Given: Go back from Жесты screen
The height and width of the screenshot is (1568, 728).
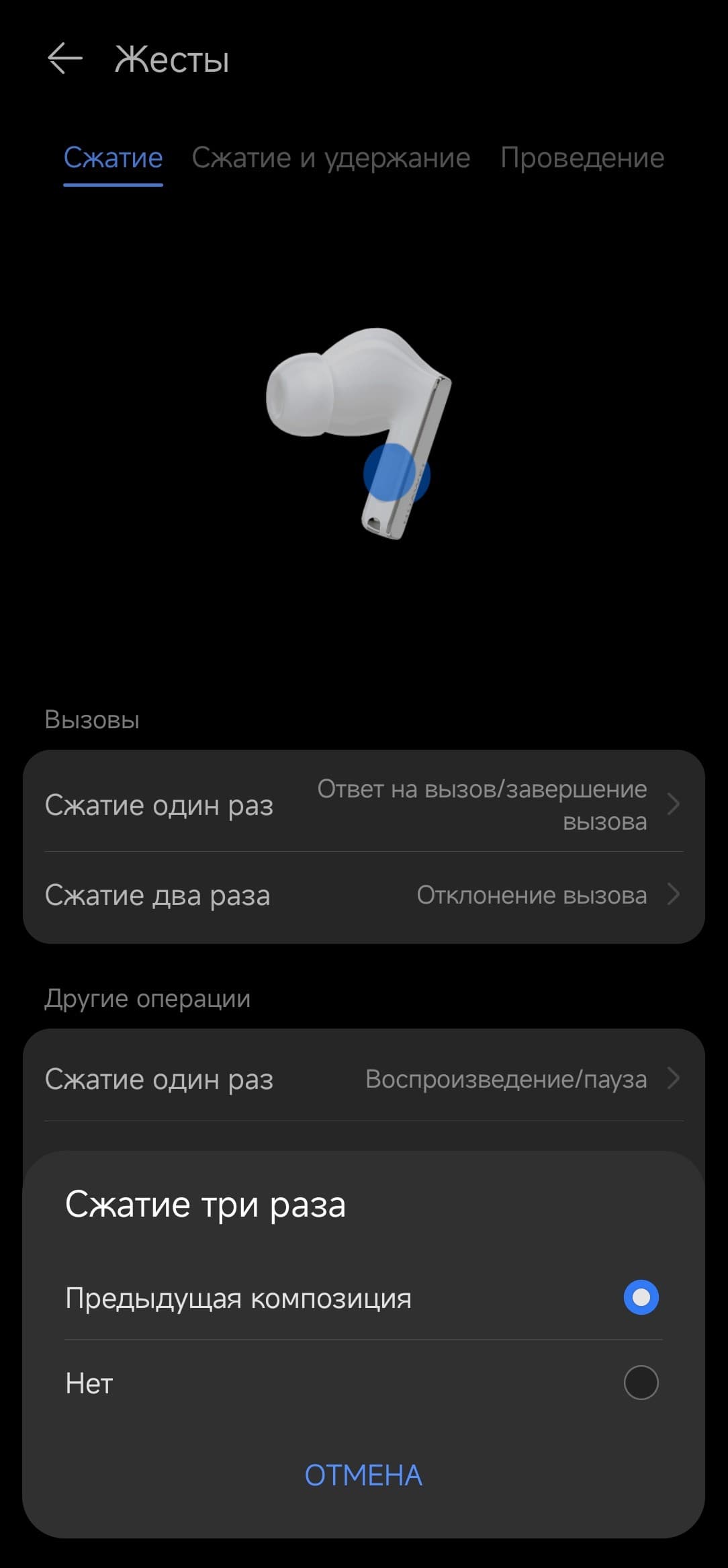Looking at the screenshot, I should click(65, 58).
